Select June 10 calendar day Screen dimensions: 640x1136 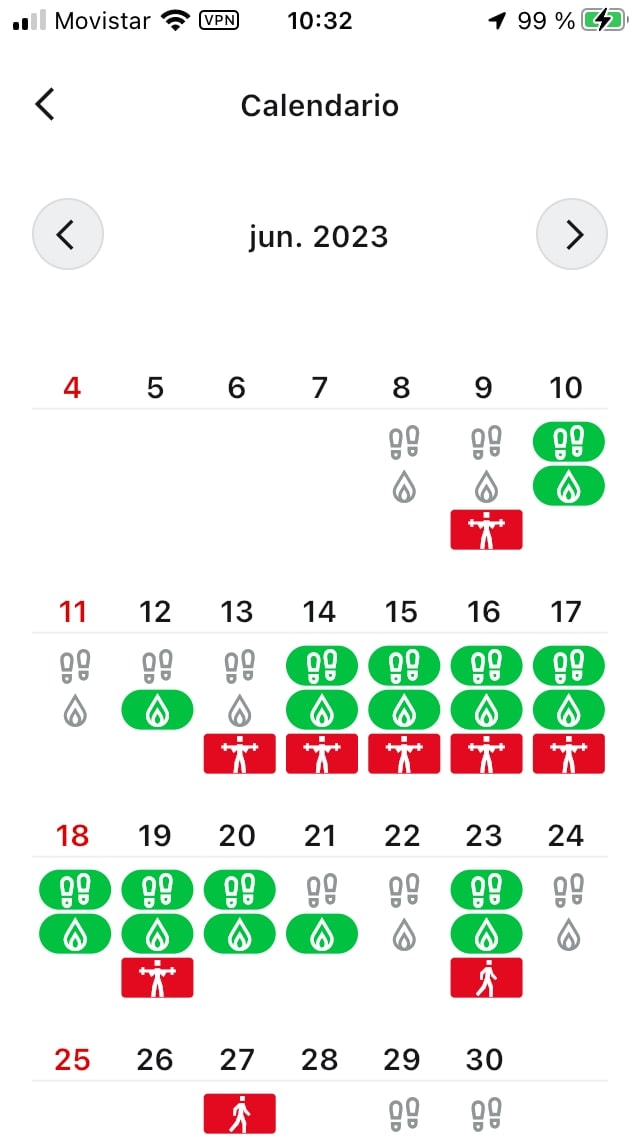click(567, 388)
